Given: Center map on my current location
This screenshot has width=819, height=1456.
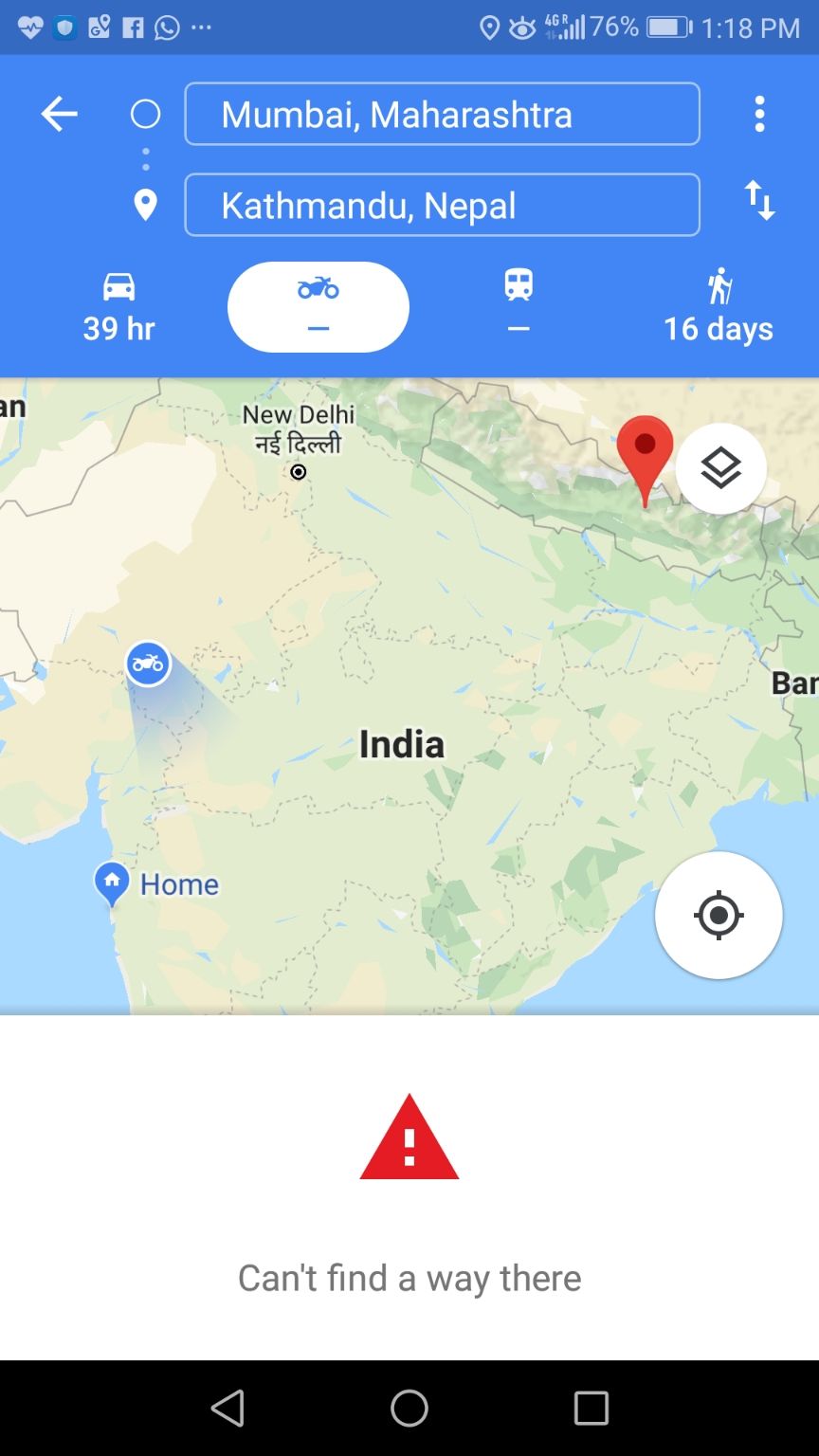Looking at the screenshot, I should (x=719, y=915).
